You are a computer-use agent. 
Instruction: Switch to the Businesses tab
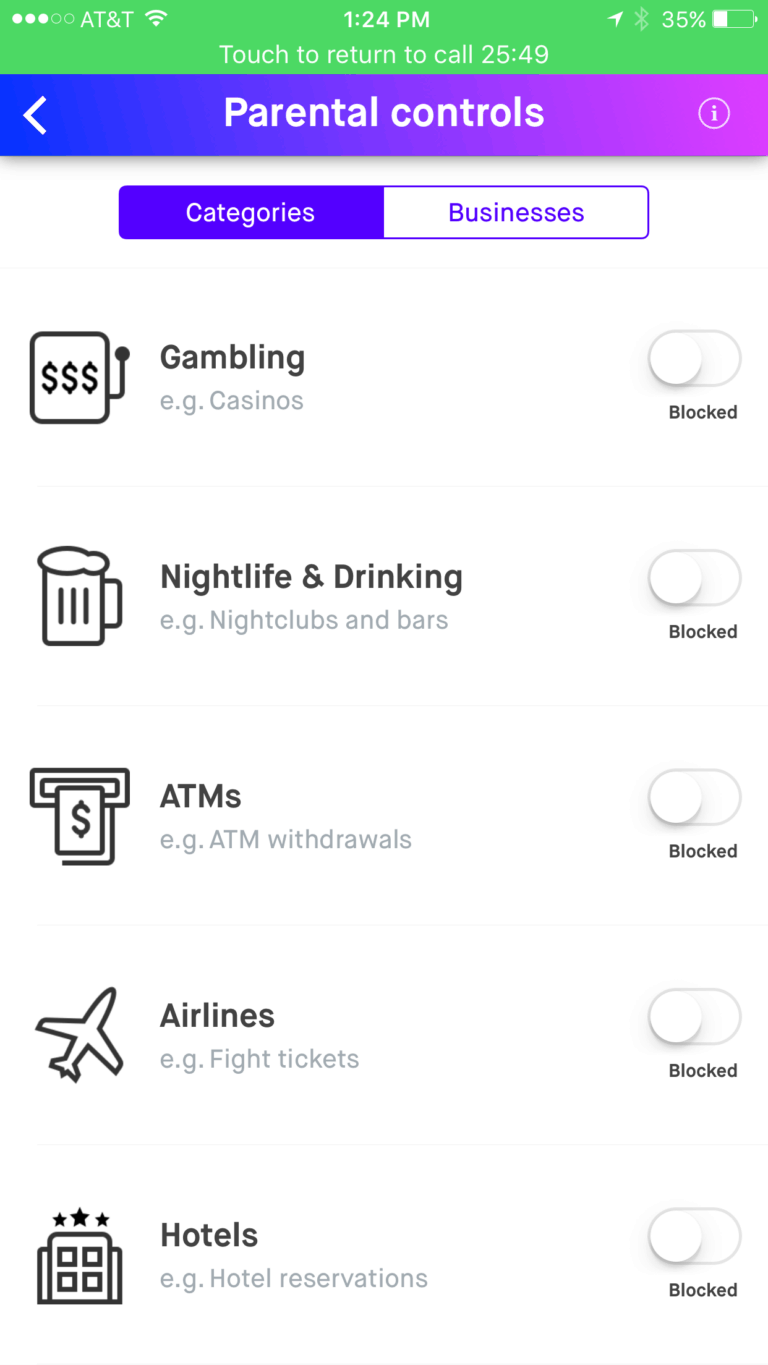516,212
